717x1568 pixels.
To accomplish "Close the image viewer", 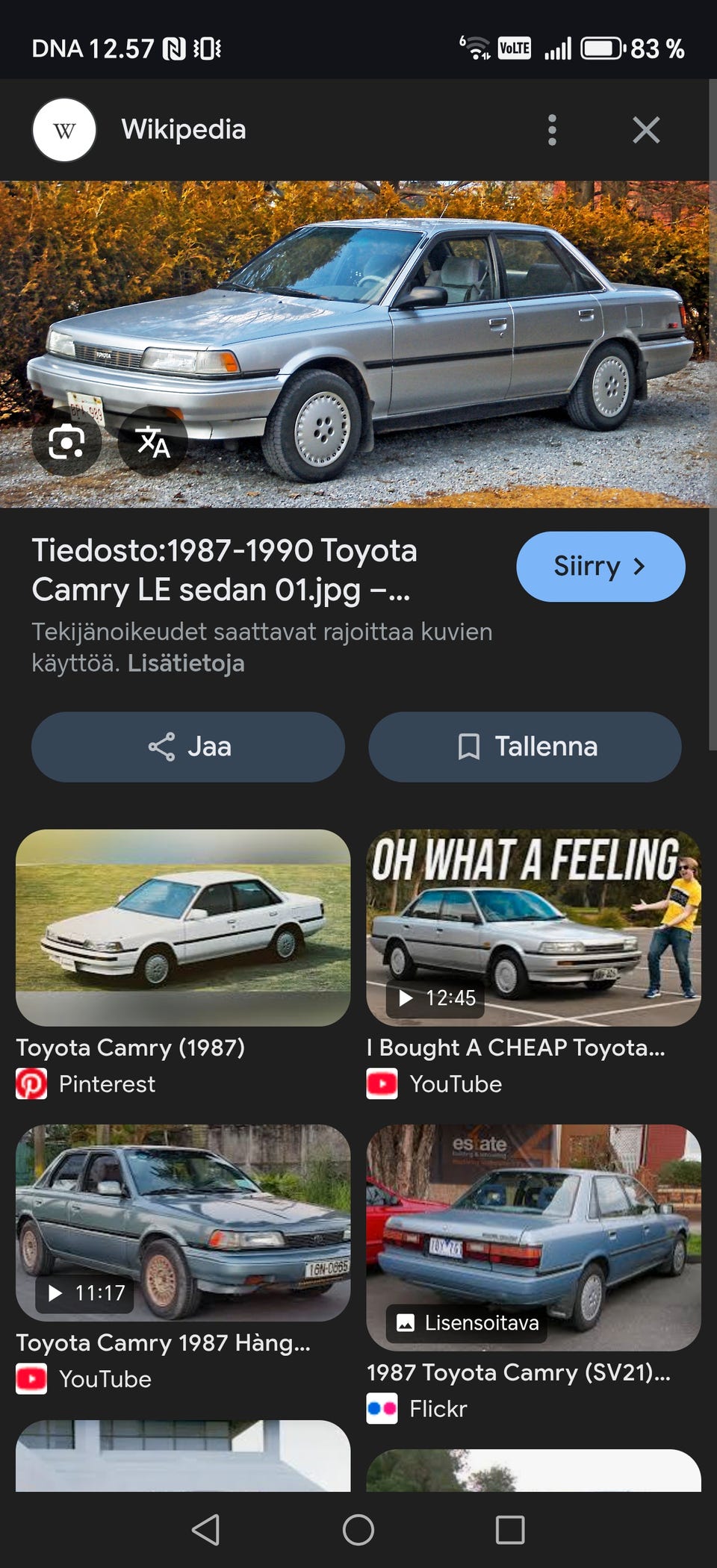I will (646, 130).
